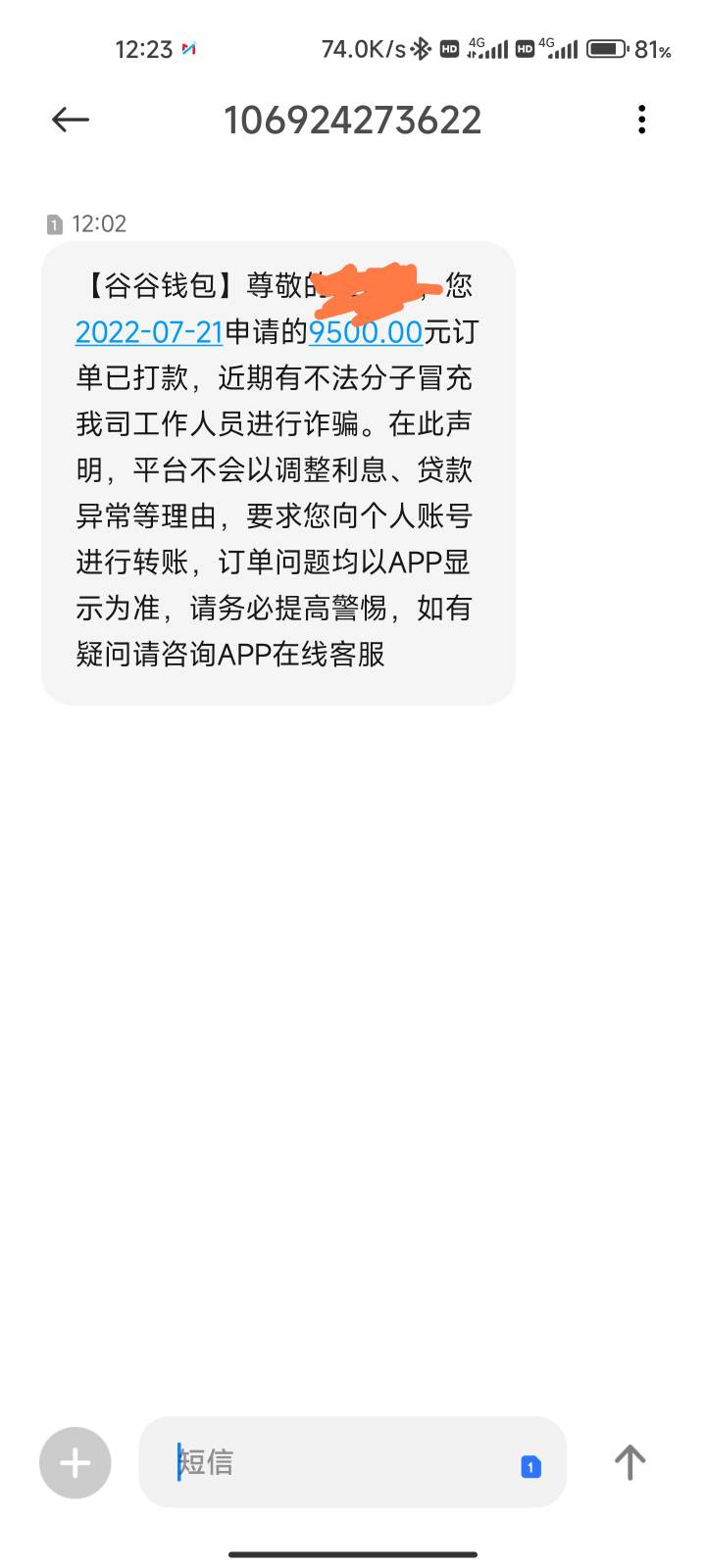Open the plus attachment button
Screen dimensions: 706x1568
pos(76,1463)
